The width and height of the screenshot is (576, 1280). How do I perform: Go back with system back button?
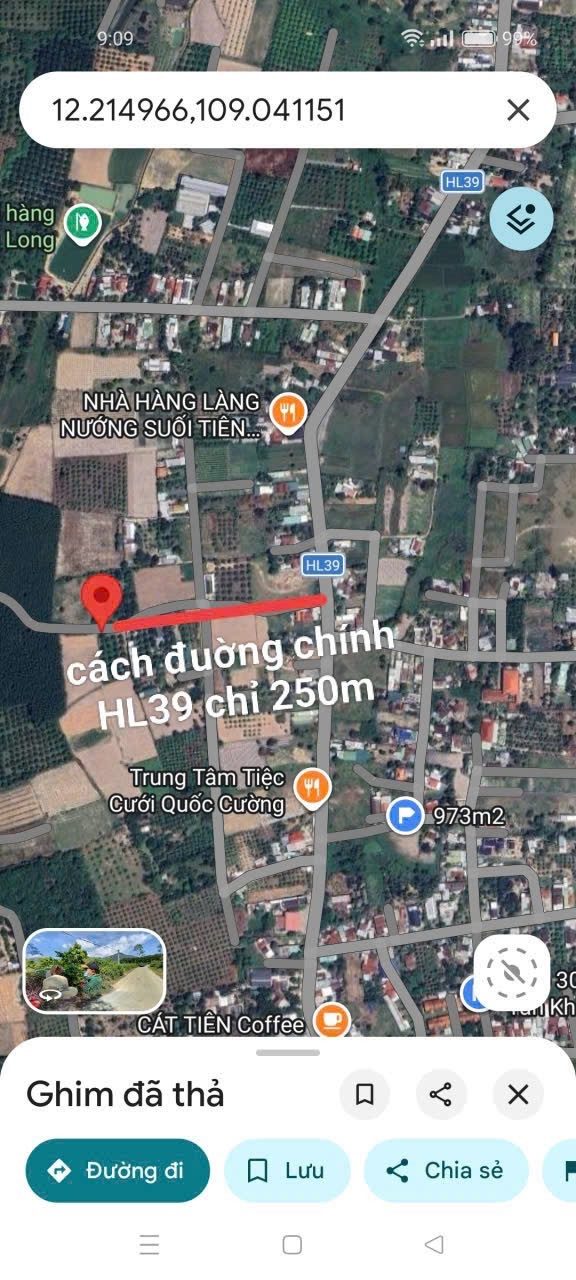pos(434,1245)
